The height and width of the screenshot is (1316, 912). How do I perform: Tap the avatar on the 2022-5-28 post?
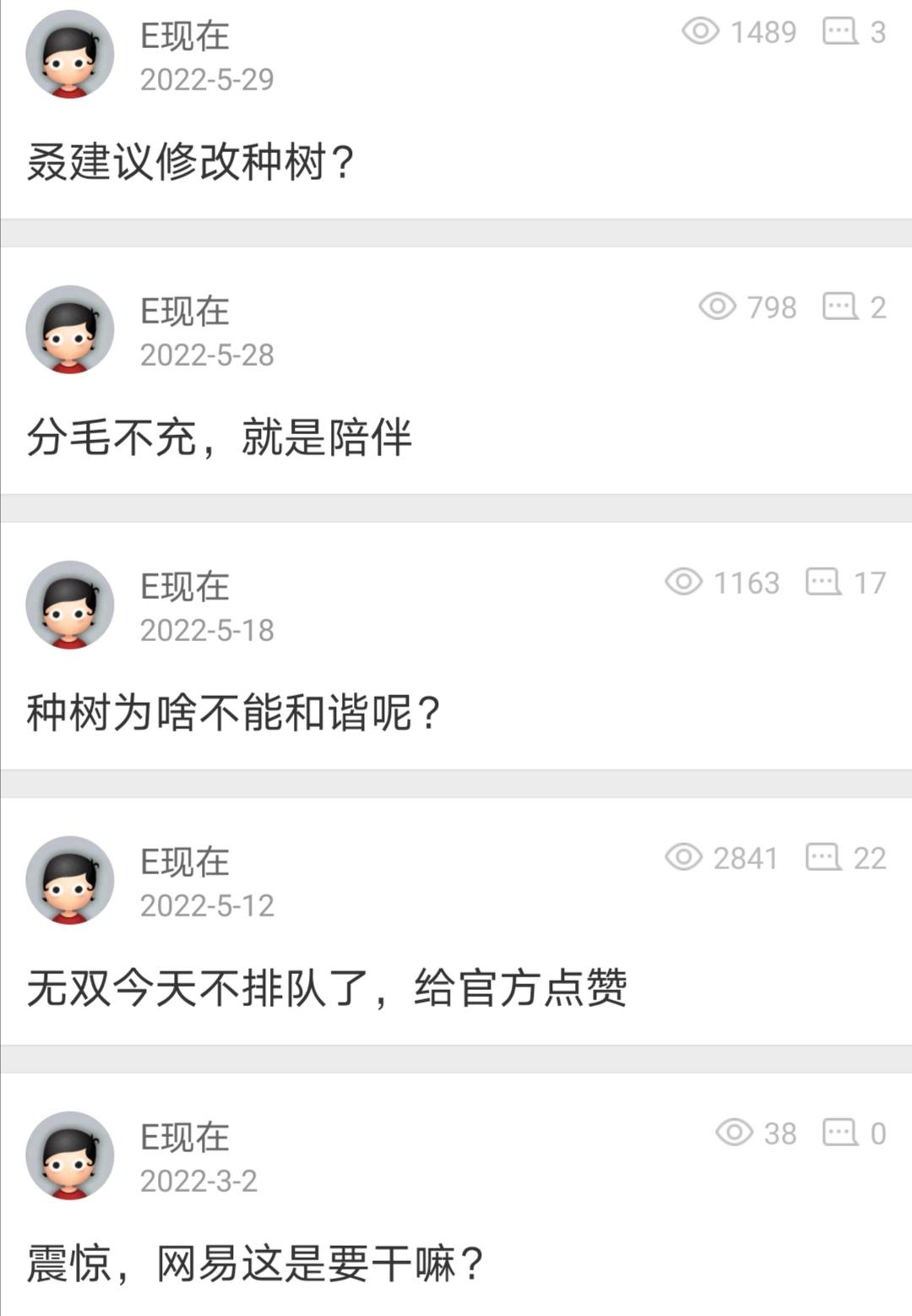point(70,329)
